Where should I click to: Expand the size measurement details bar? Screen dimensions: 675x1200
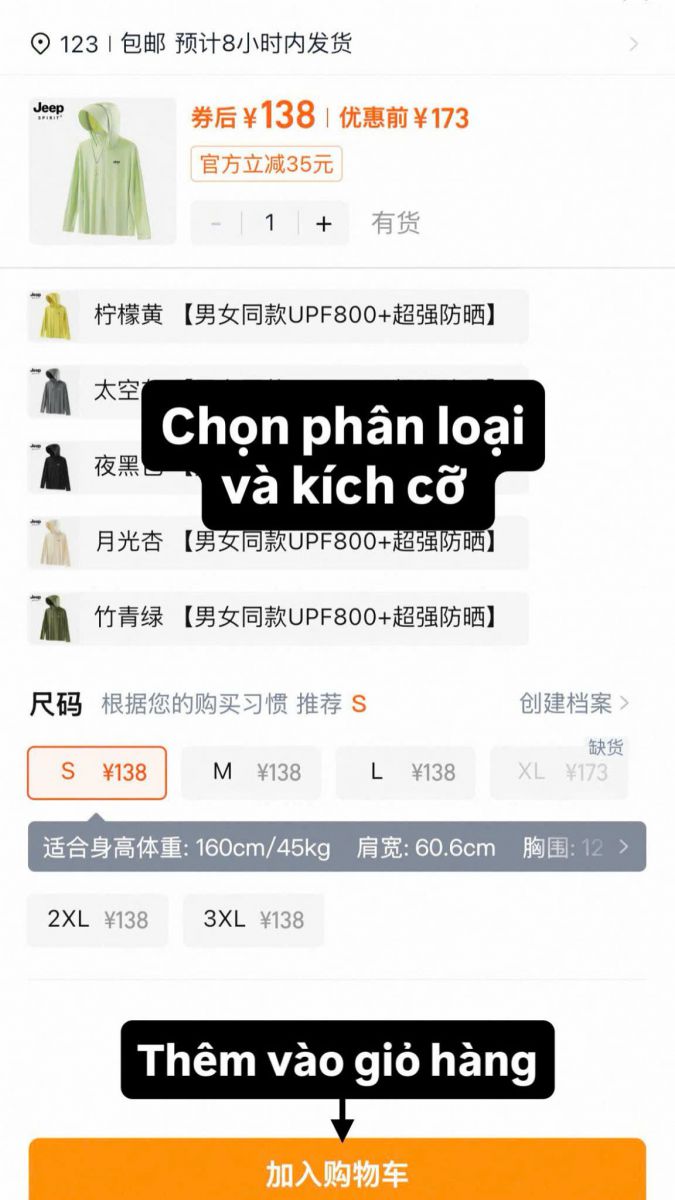pos(623,848)
